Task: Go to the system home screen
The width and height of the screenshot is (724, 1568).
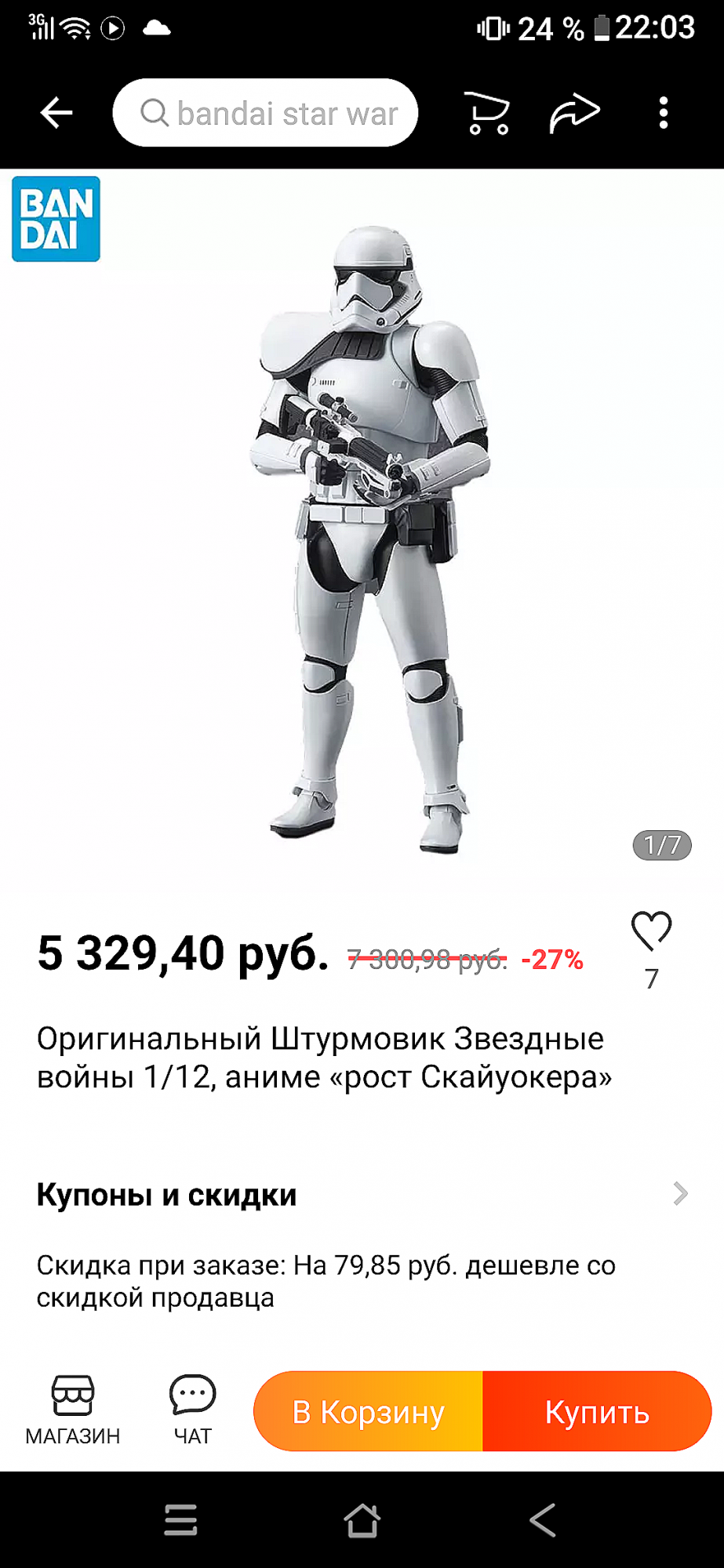Action: coord(362,1520)
